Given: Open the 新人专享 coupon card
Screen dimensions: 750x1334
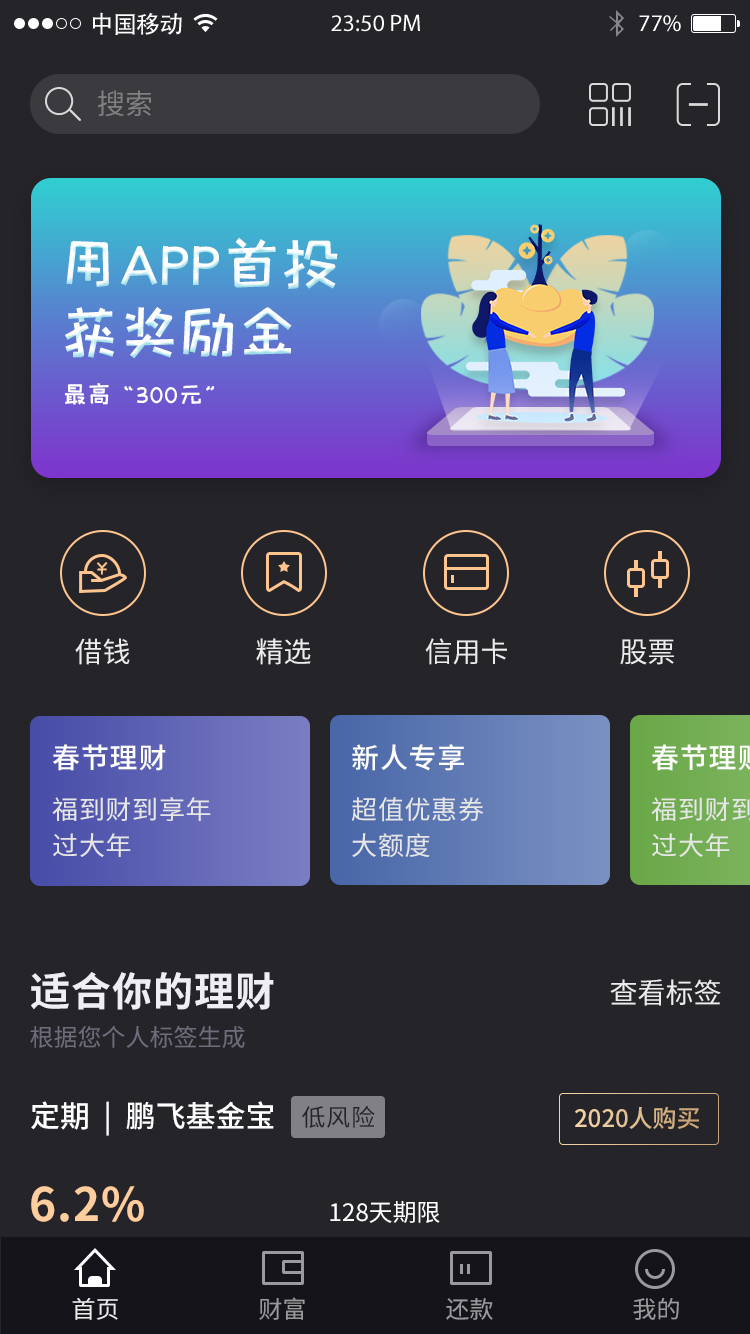Looking at the screenshot, I should pos(470,800).
